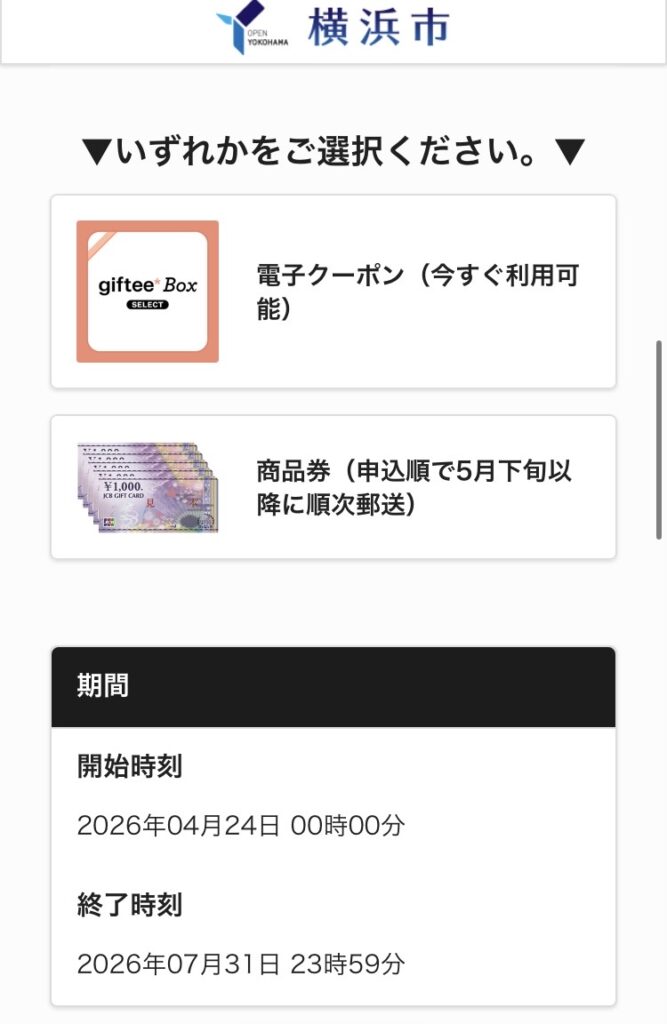Choose the 商品券 gift card option

point(333,487)
